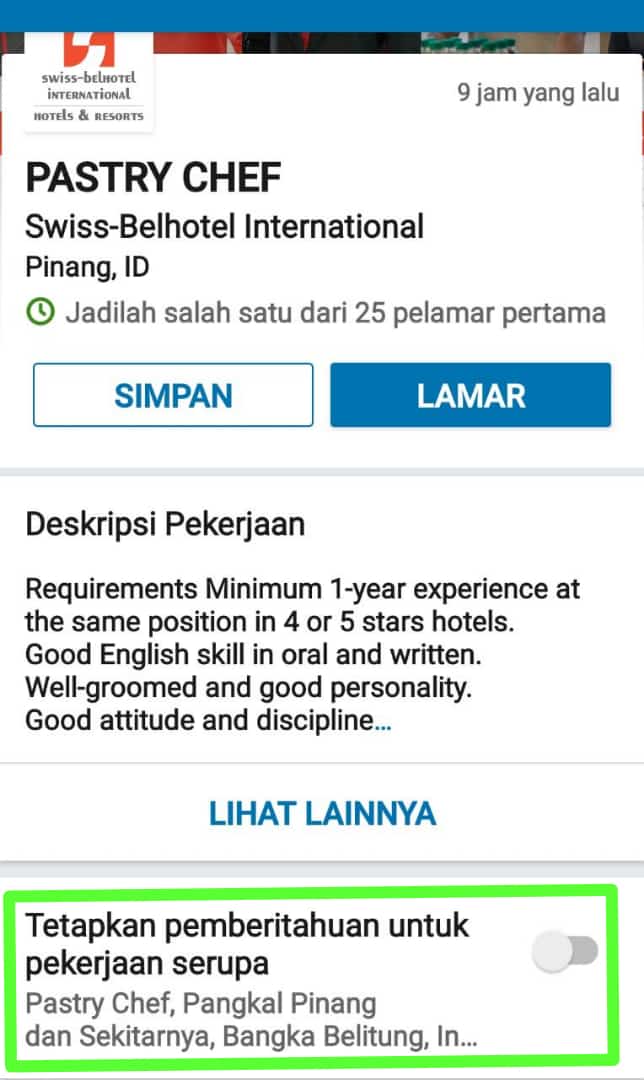Apply with the LAMAR button
The height and width of the screenshot is (1080, 644).
(x=470, y=395)
